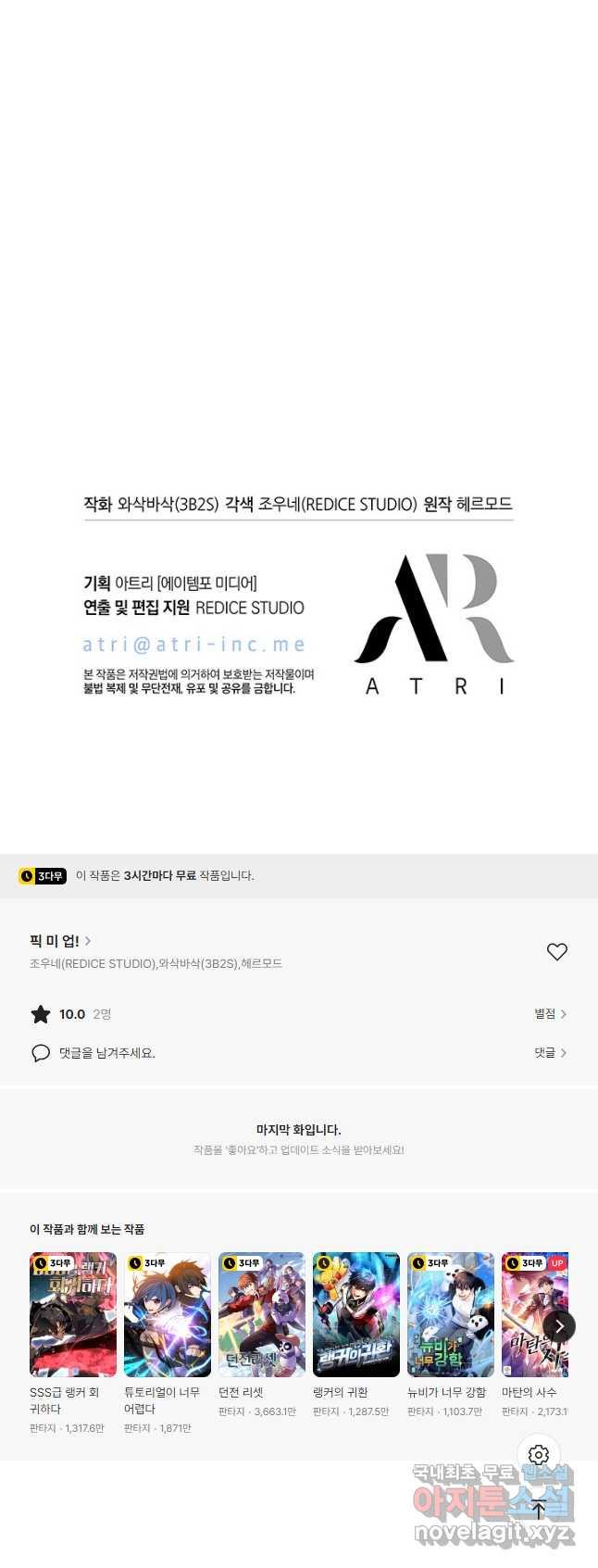Open viewer settings gear
The image size is (598, 1568).
tap(539, 1455)
